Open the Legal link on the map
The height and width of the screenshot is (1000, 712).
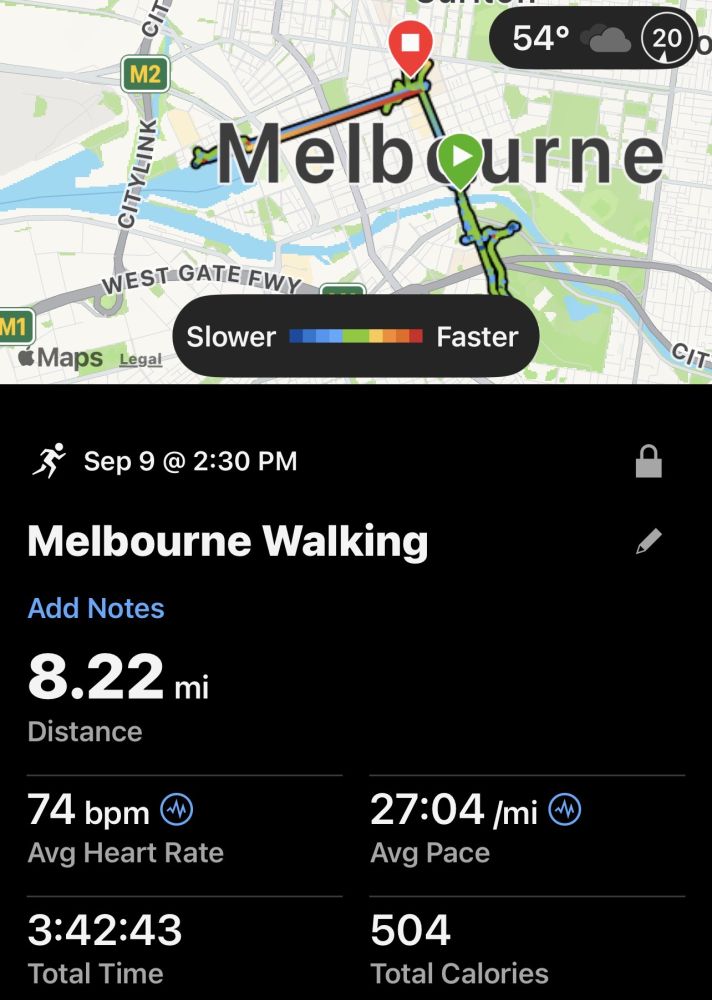[140, 359]
